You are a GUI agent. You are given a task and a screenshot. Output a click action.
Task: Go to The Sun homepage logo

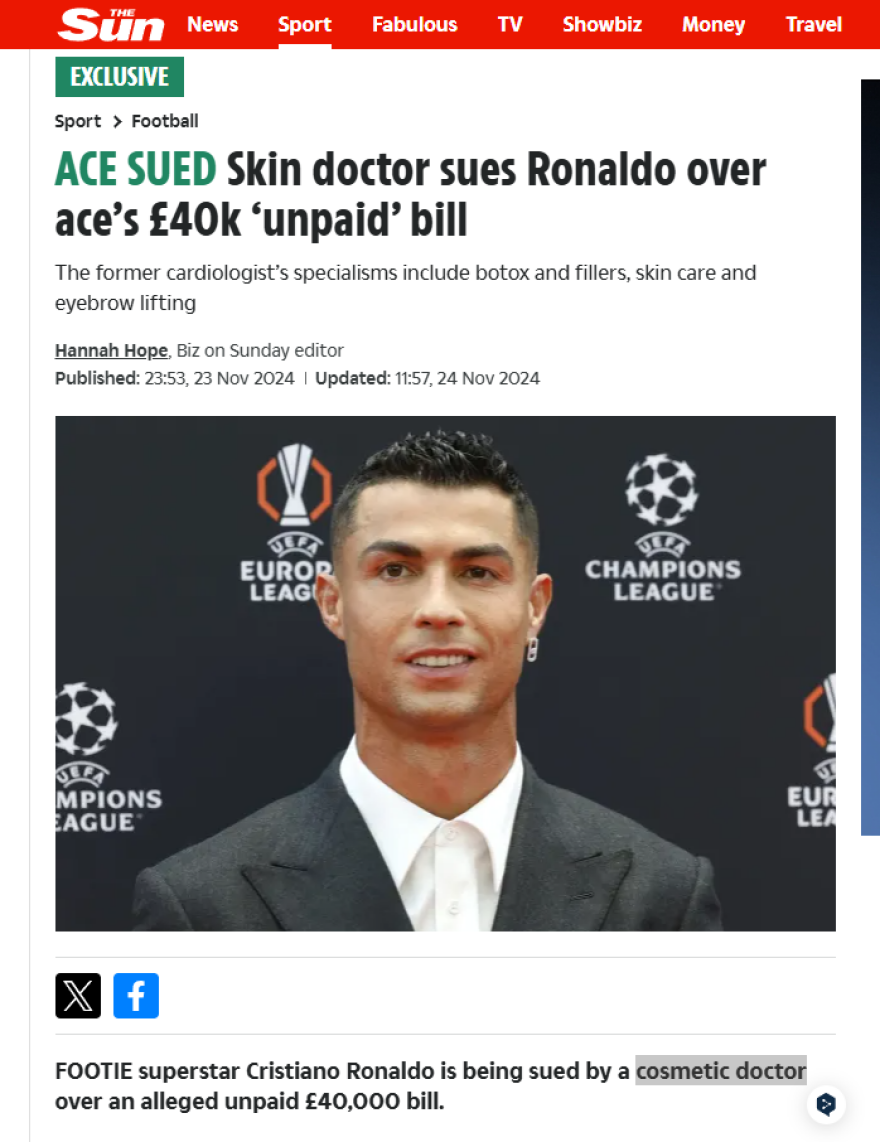tap(110, 24)
